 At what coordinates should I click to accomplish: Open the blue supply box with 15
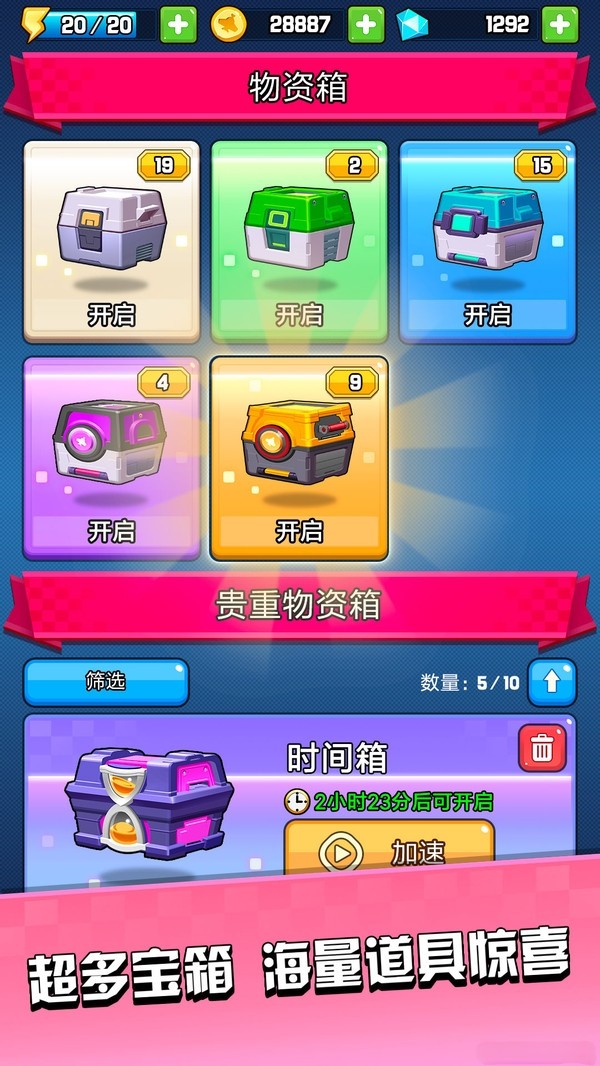click(x=487, y=315)
